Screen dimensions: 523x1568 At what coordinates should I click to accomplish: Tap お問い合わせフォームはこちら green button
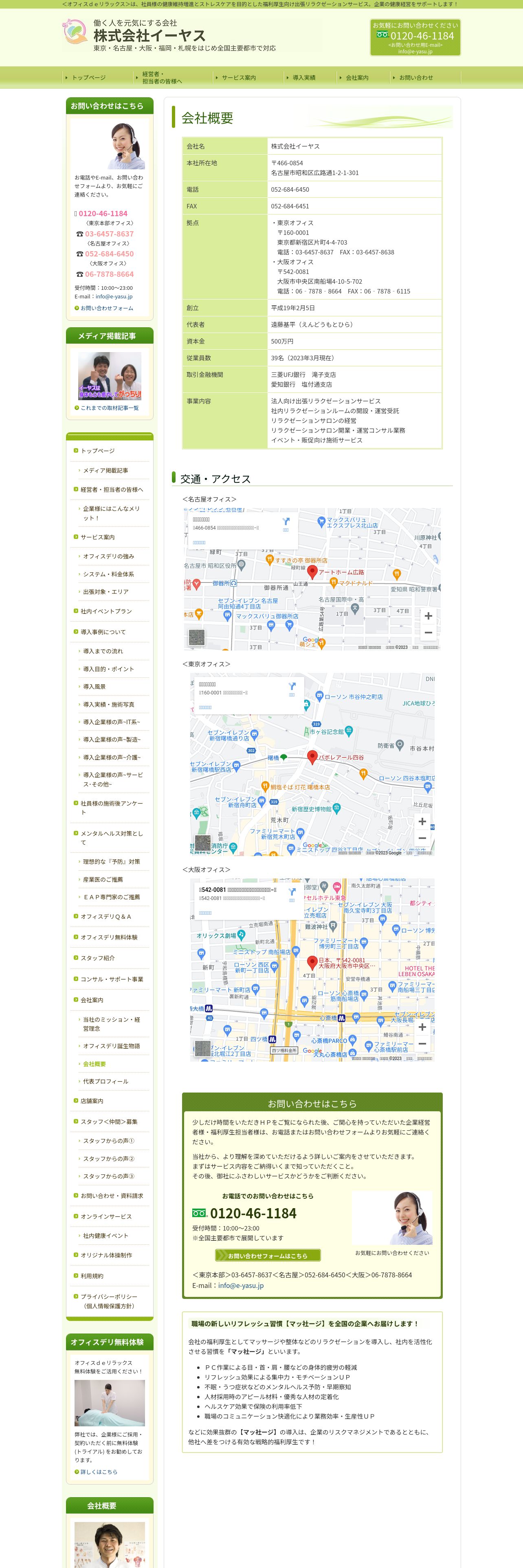pos(268,1255)
